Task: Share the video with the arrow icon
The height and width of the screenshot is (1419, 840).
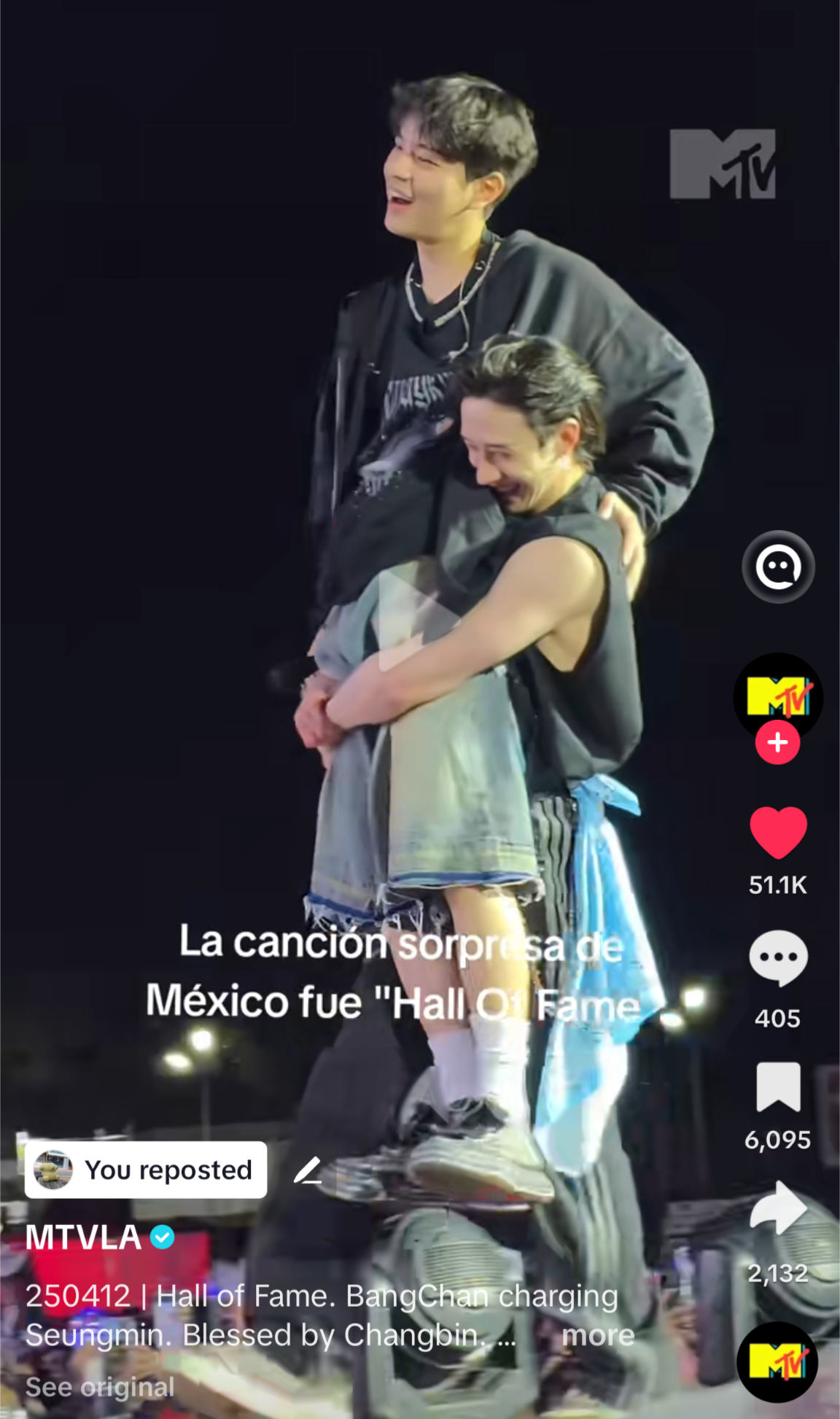Action: click(778, 1208)
